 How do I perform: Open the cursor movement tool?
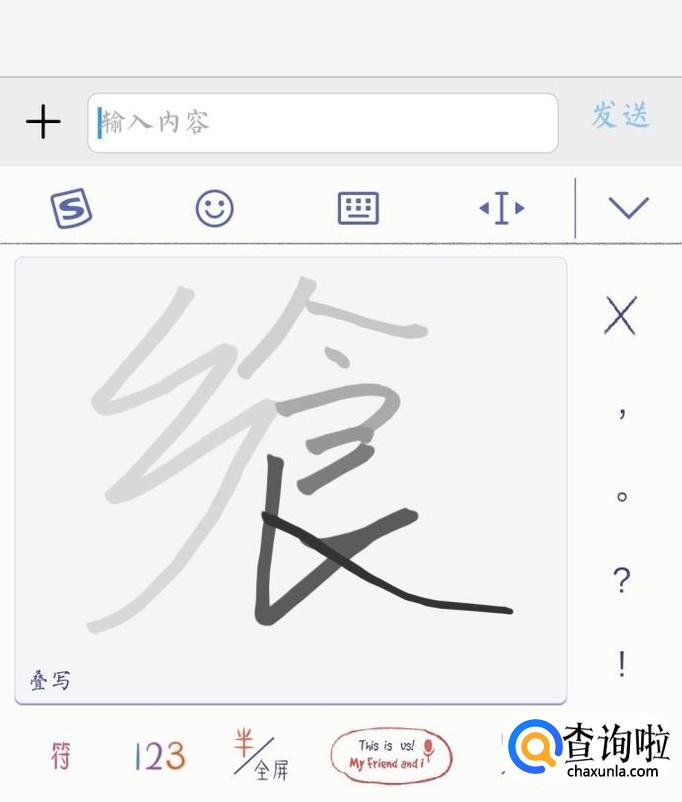tap(501, 209)
